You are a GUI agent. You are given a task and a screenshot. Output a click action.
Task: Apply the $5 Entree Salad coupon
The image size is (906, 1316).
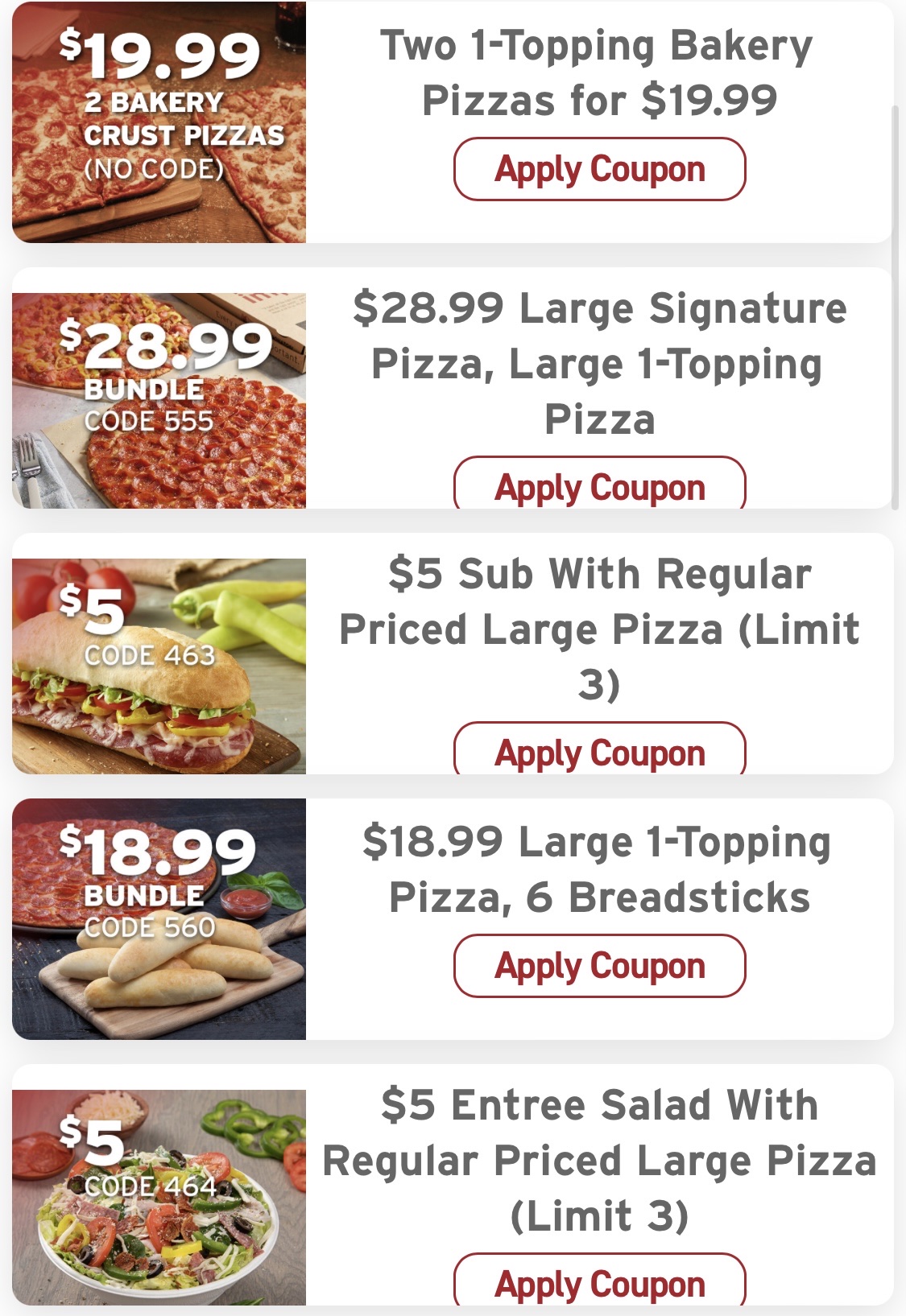pyautogui.click(x=599, y=1281)
